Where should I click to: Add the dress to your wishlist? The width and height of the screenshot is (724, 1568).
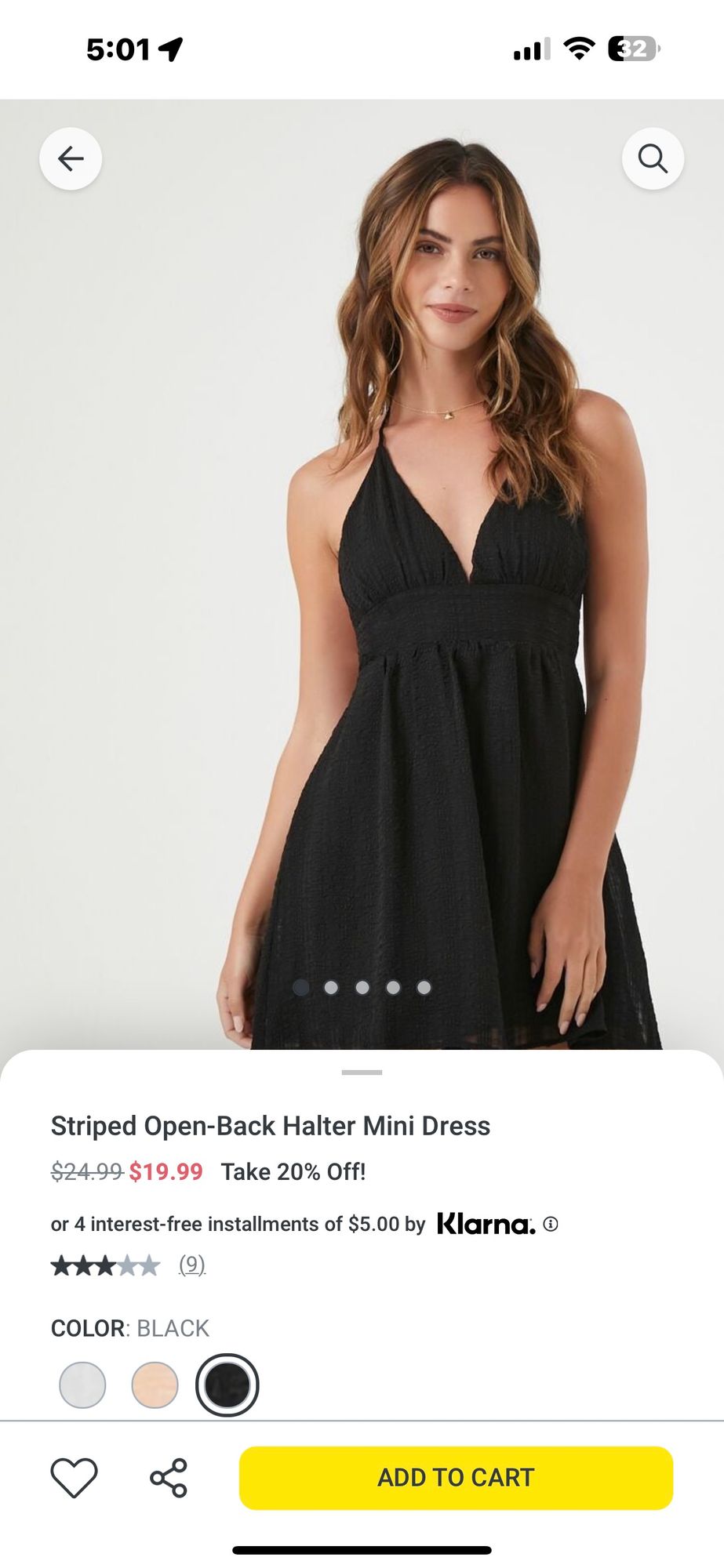click(x=74, y=1478)
